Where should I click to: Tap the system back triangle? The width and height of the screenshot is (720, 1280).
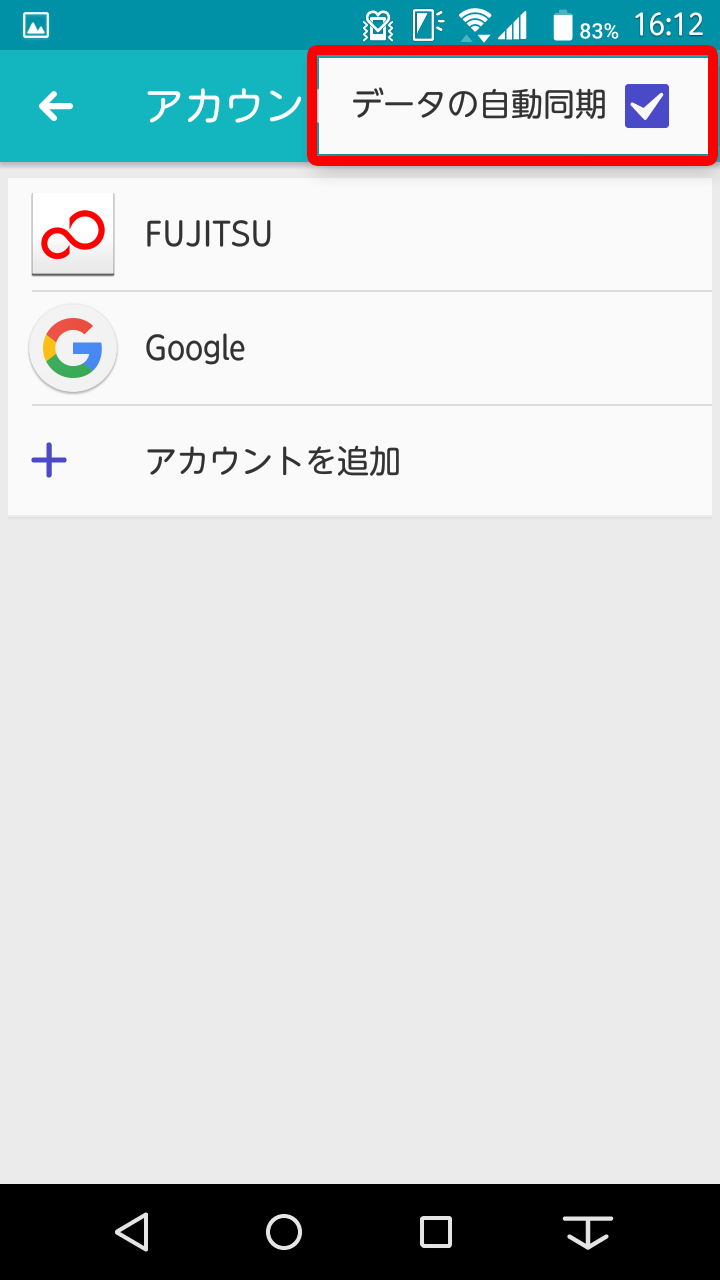(x=132, y=1232)
